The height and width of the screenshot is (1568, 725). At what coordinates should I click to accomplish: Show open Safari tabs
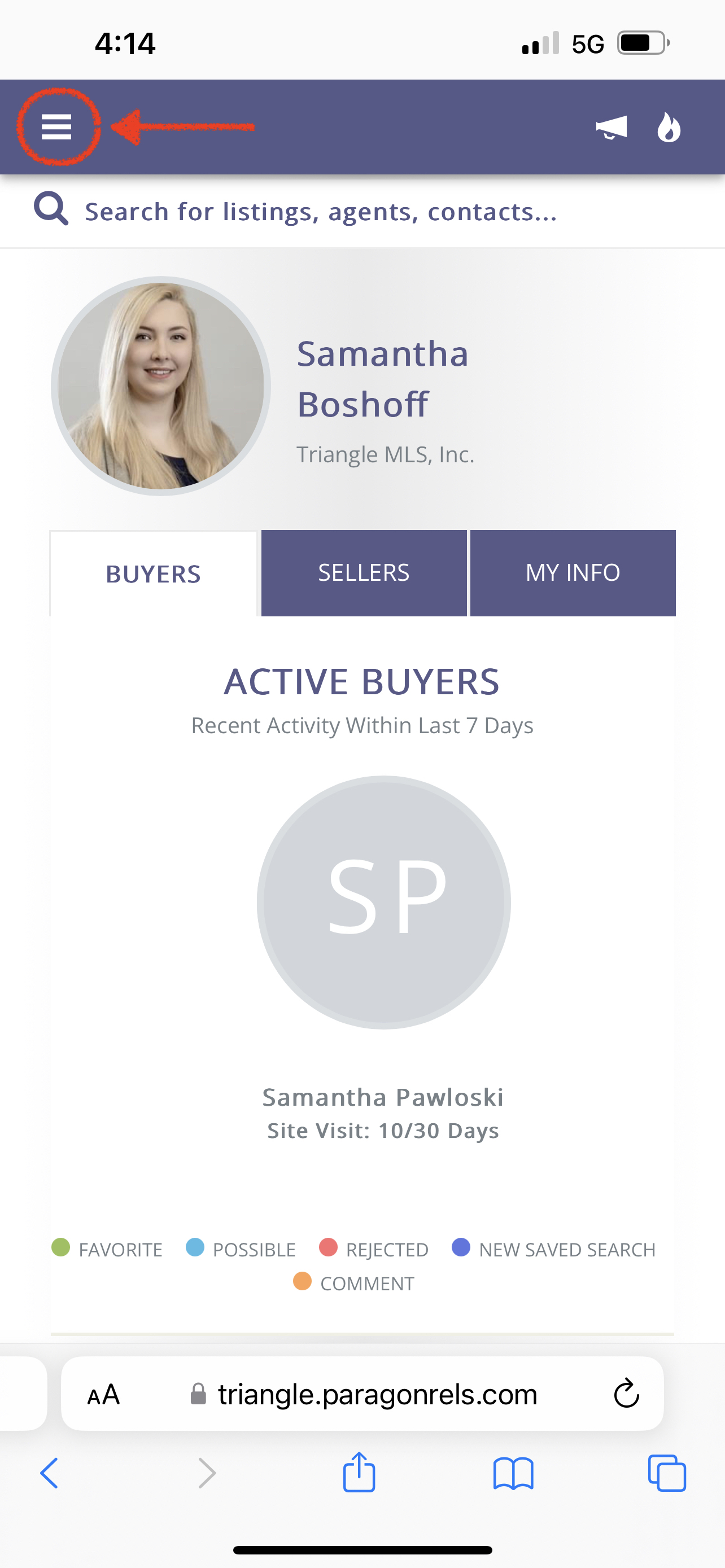point(667,1473)
